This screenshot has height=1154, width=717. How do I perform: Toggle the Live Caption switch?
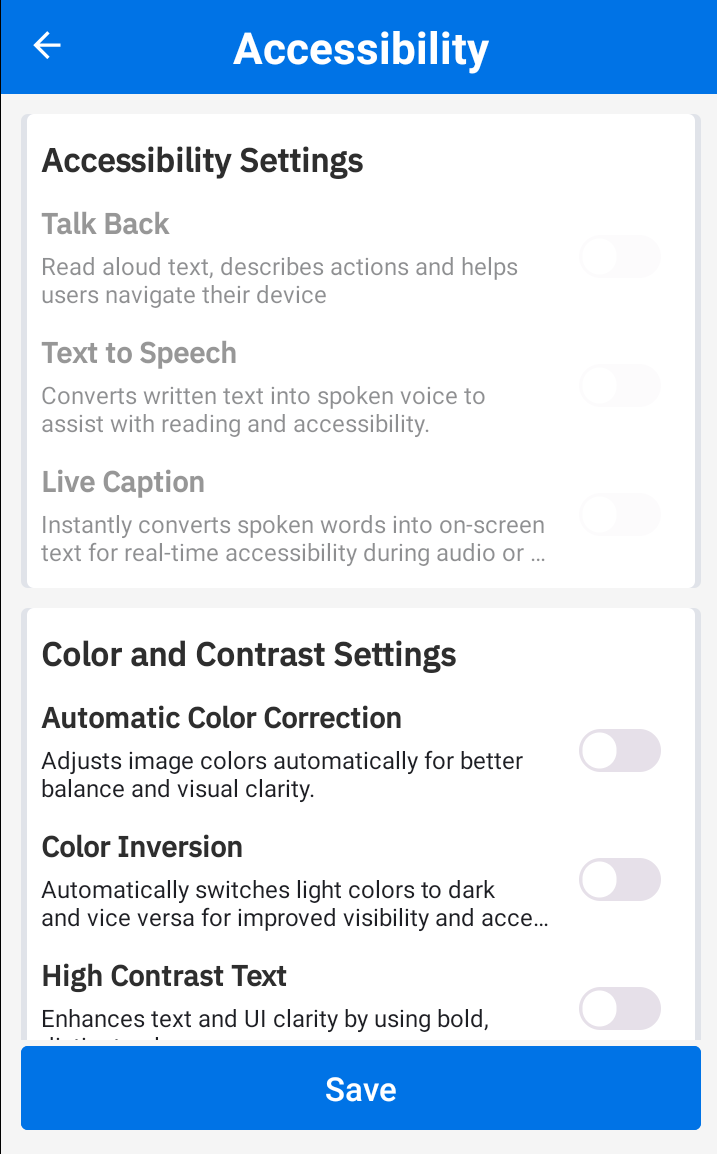(619, 514)
